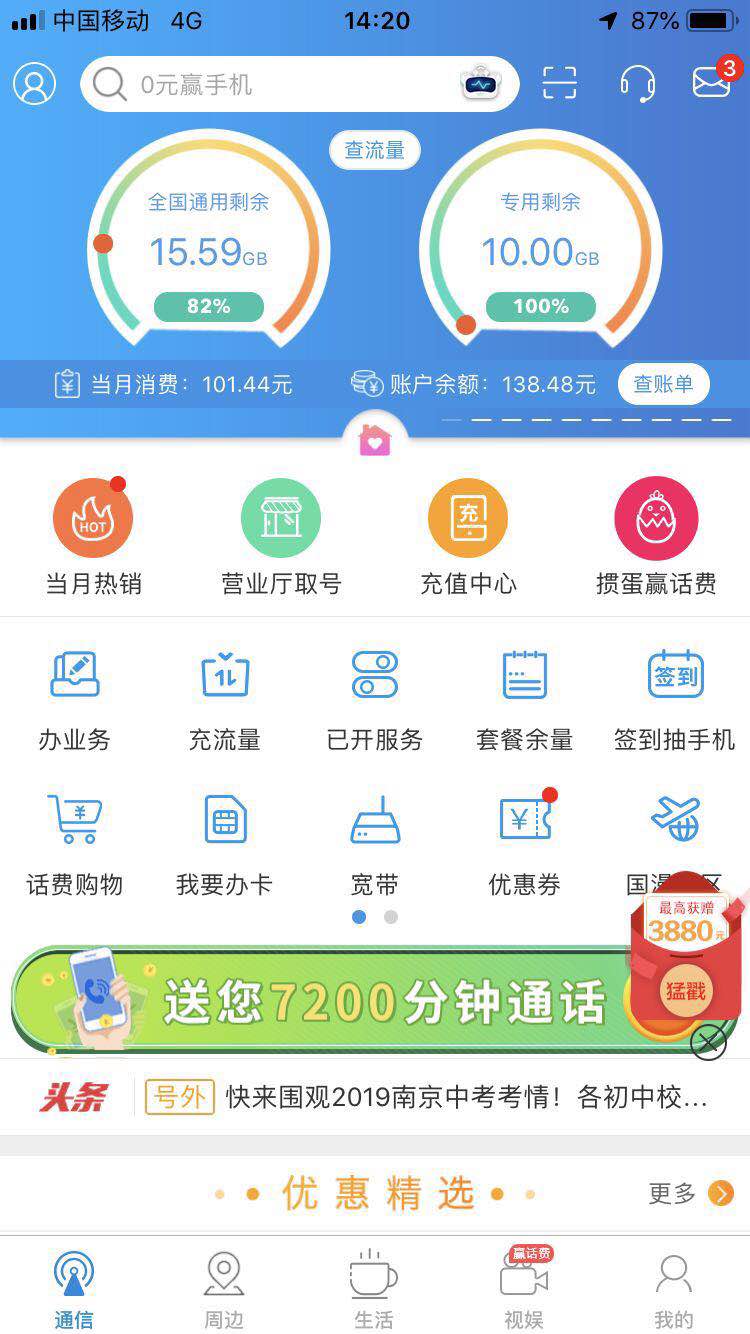Contact customer service via headset icon
The width and height of the screenshot is (750, 1334).
coord(637,83)
